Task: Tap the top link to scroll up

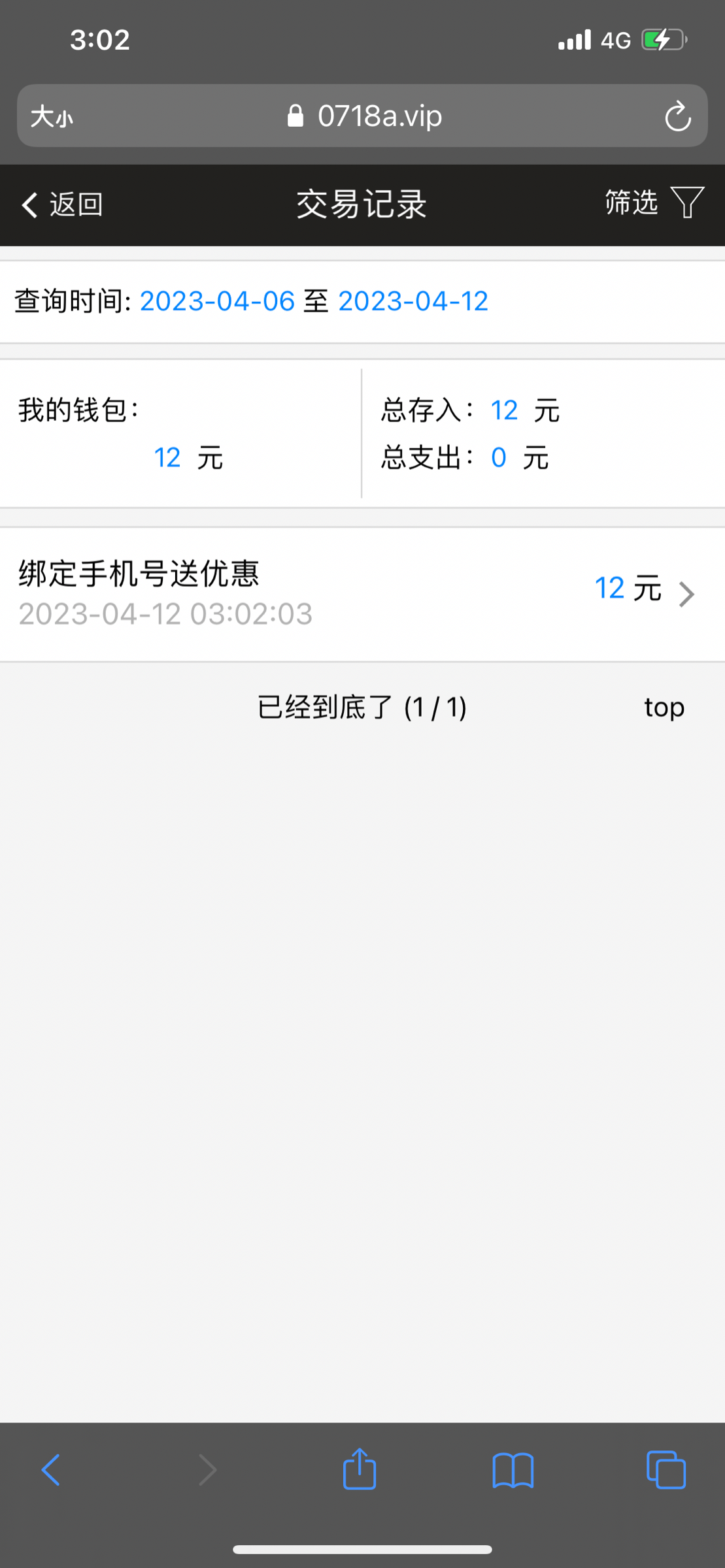Action: pyautogui.click(x=664, y=707)
